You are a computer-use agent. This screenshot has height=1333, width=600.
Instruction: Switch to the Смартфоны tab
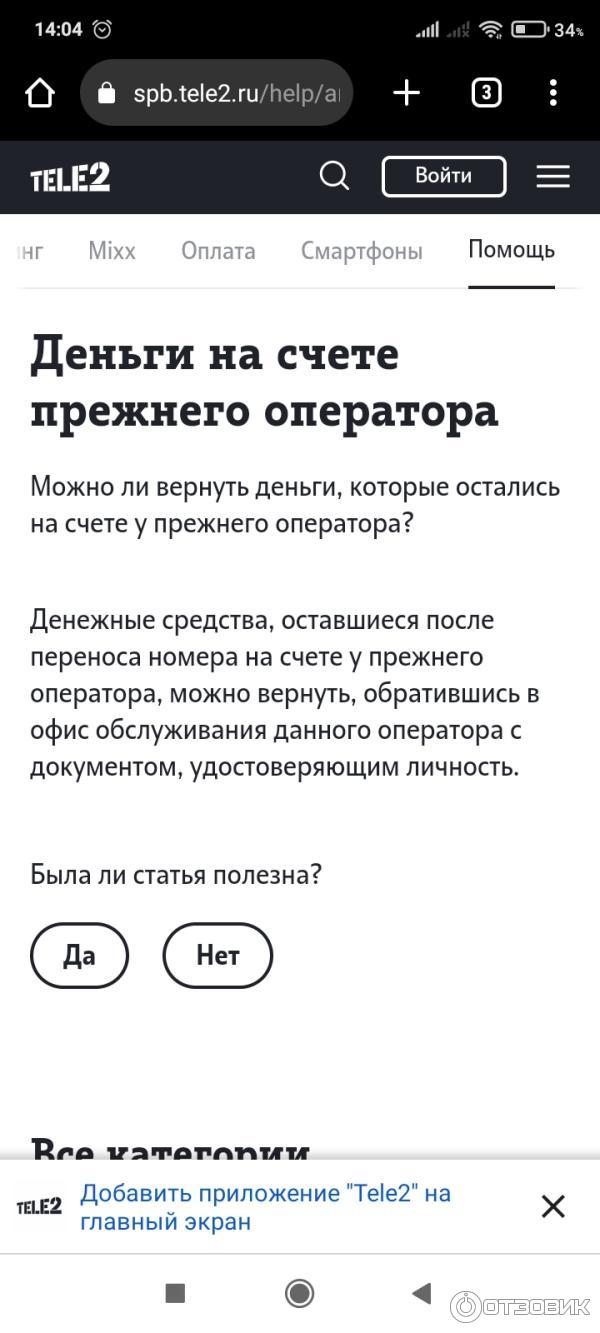pos(362,251)
